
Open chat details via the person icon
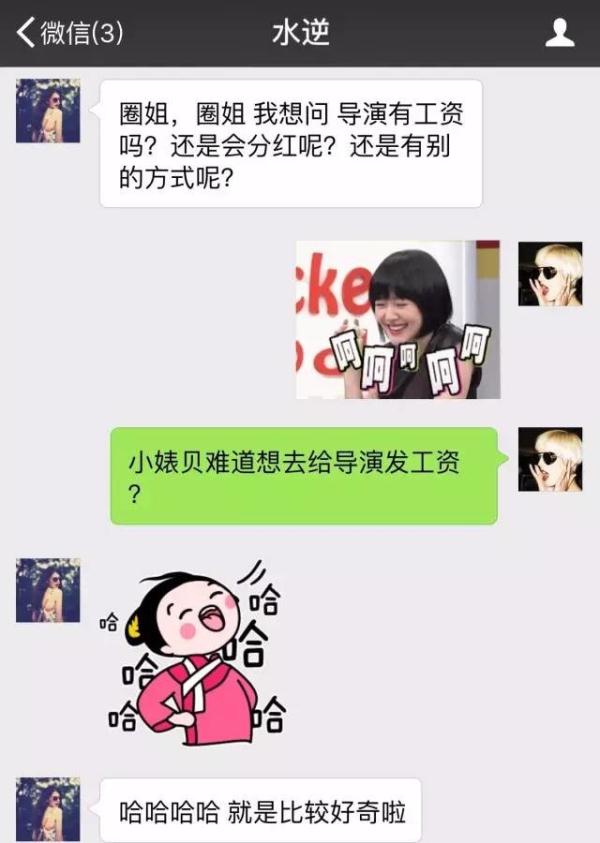pyautogui.click(x=559, y=33)
